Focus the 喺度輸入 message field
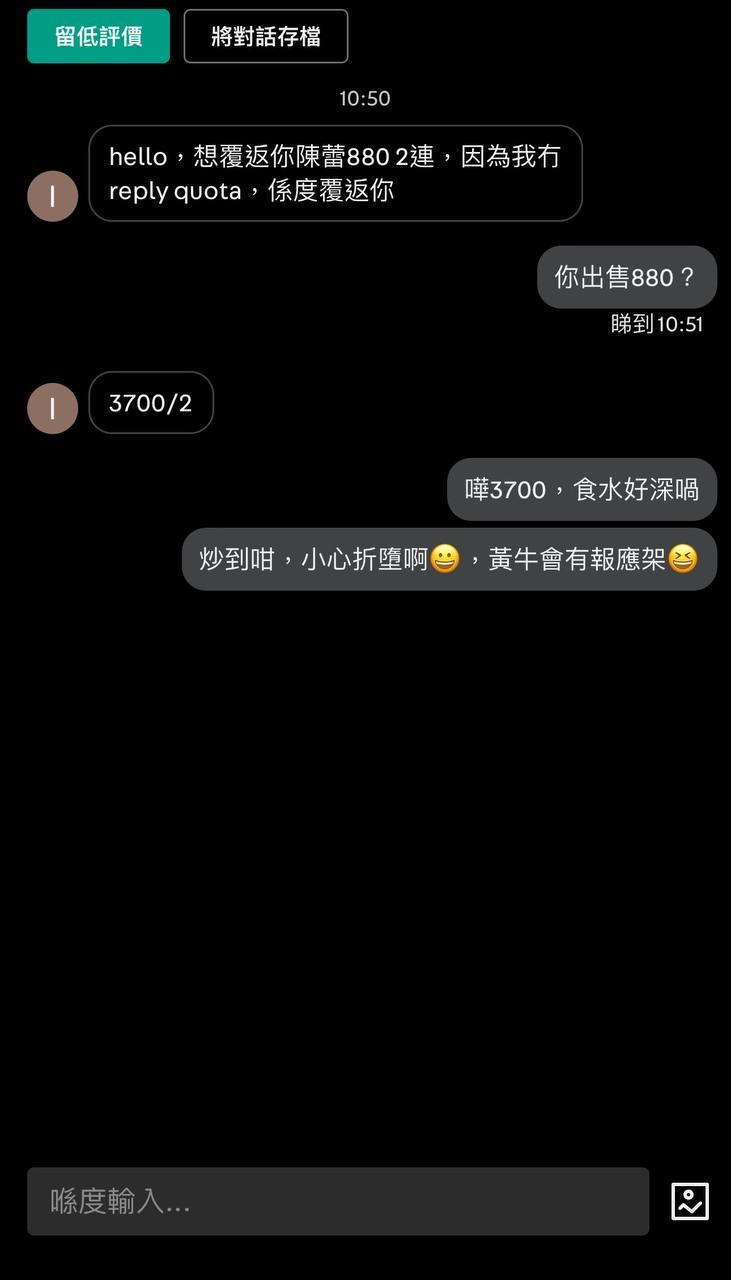 (338, 1201)
